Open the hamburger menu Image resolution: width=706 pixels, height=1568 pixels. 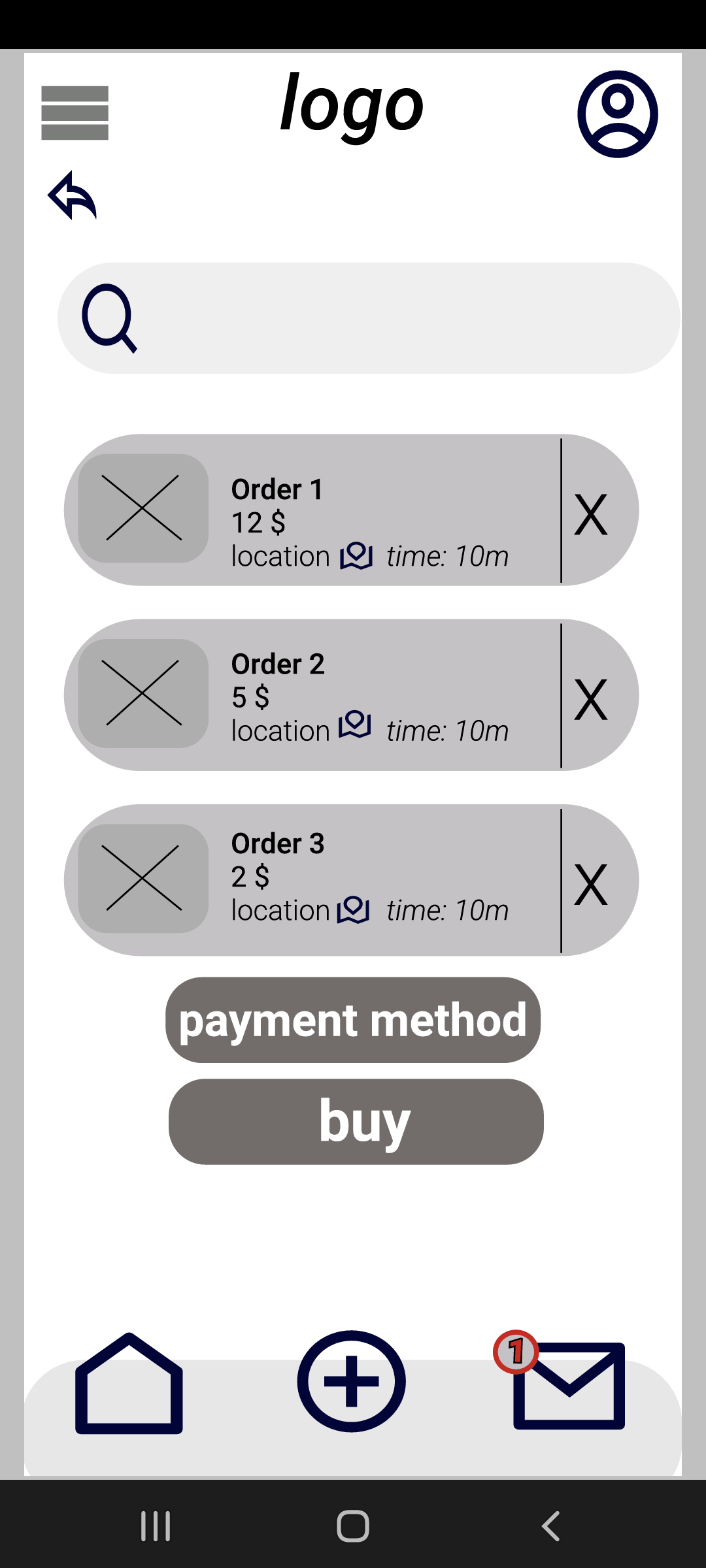pos(75,113)
